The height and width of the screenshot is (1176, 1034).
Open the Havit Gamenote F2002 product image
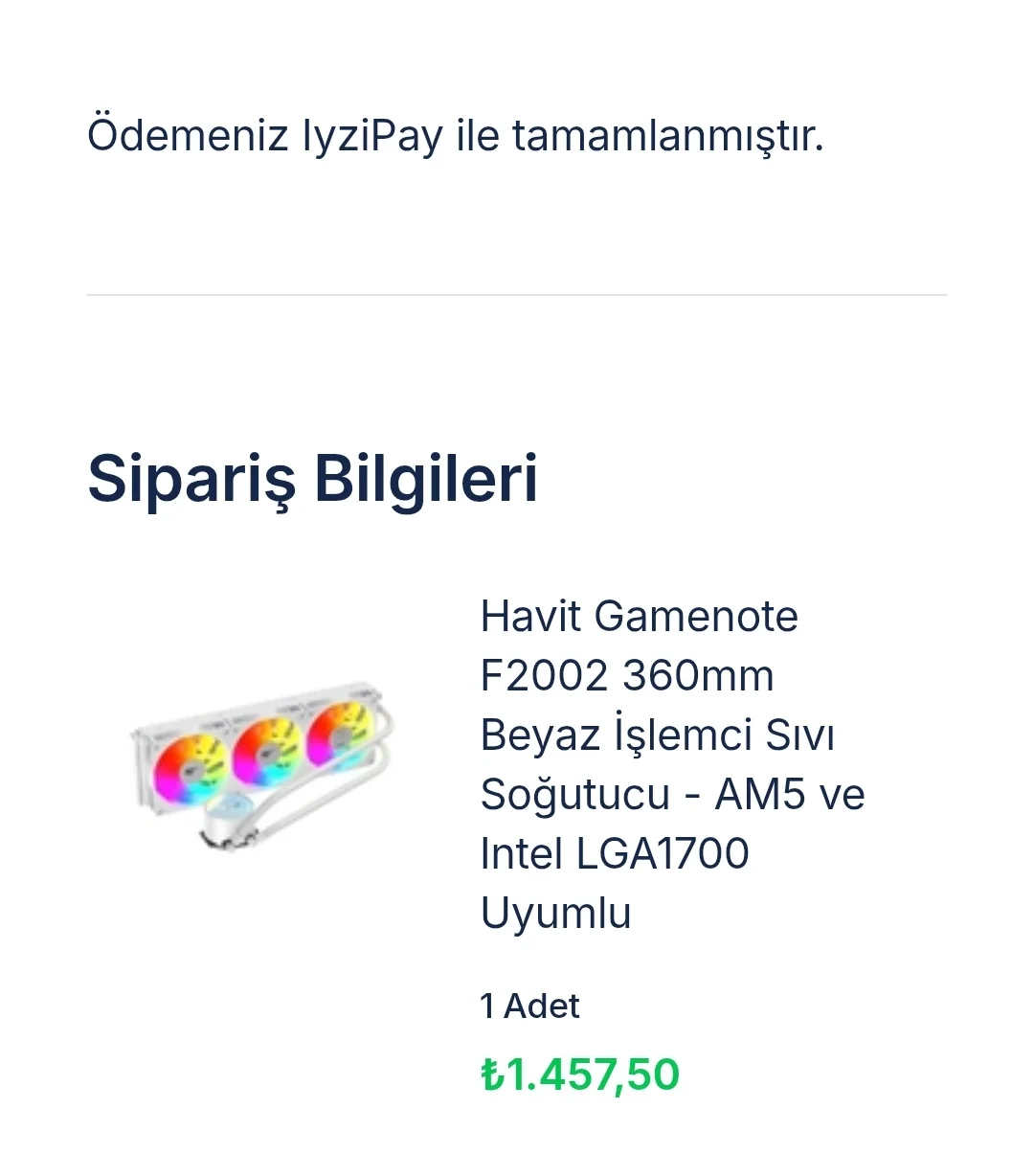point(263,763)
